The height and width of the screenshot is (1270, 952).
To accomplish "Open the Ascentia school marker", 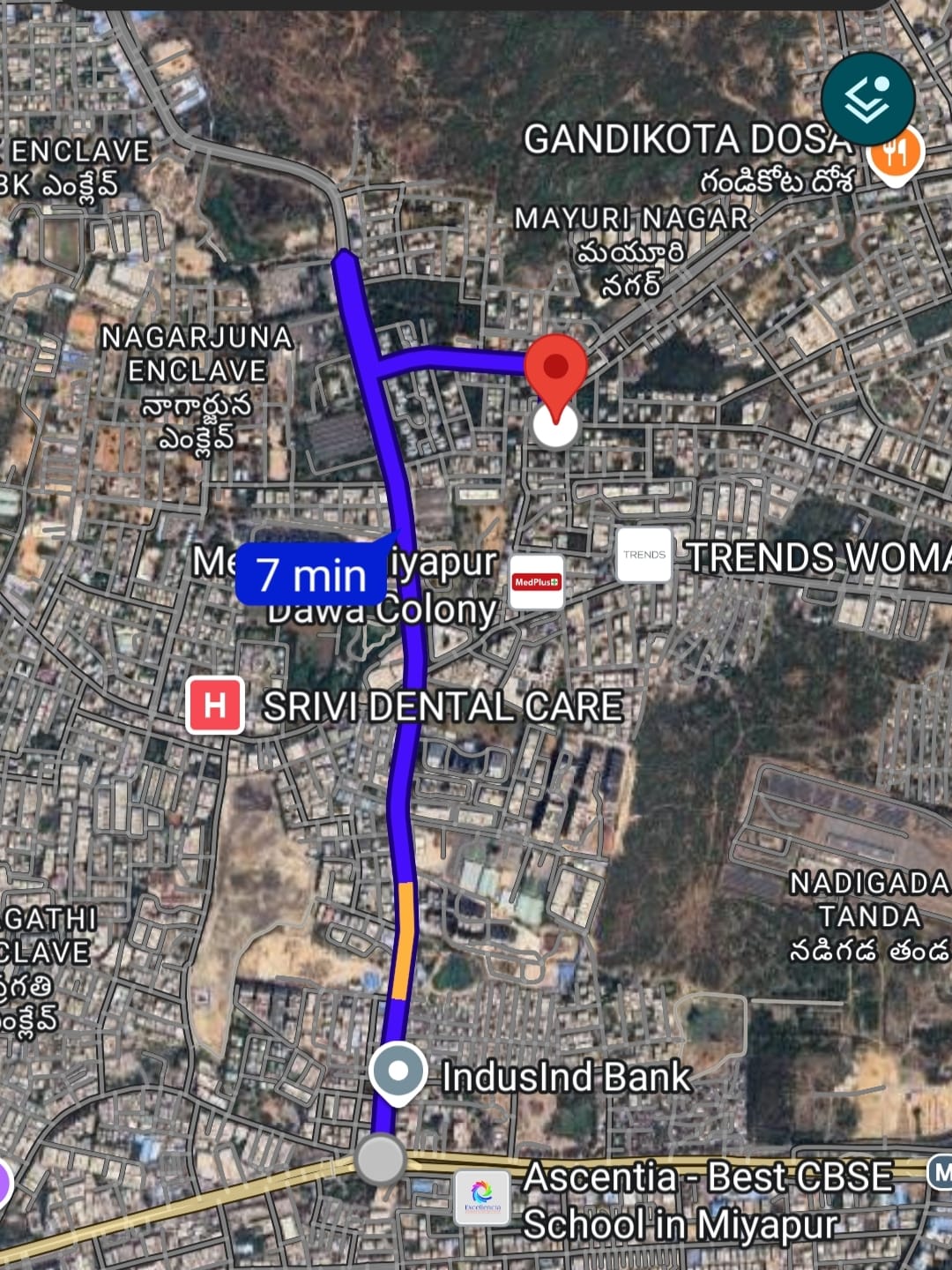I will (x=482, y=1196).
